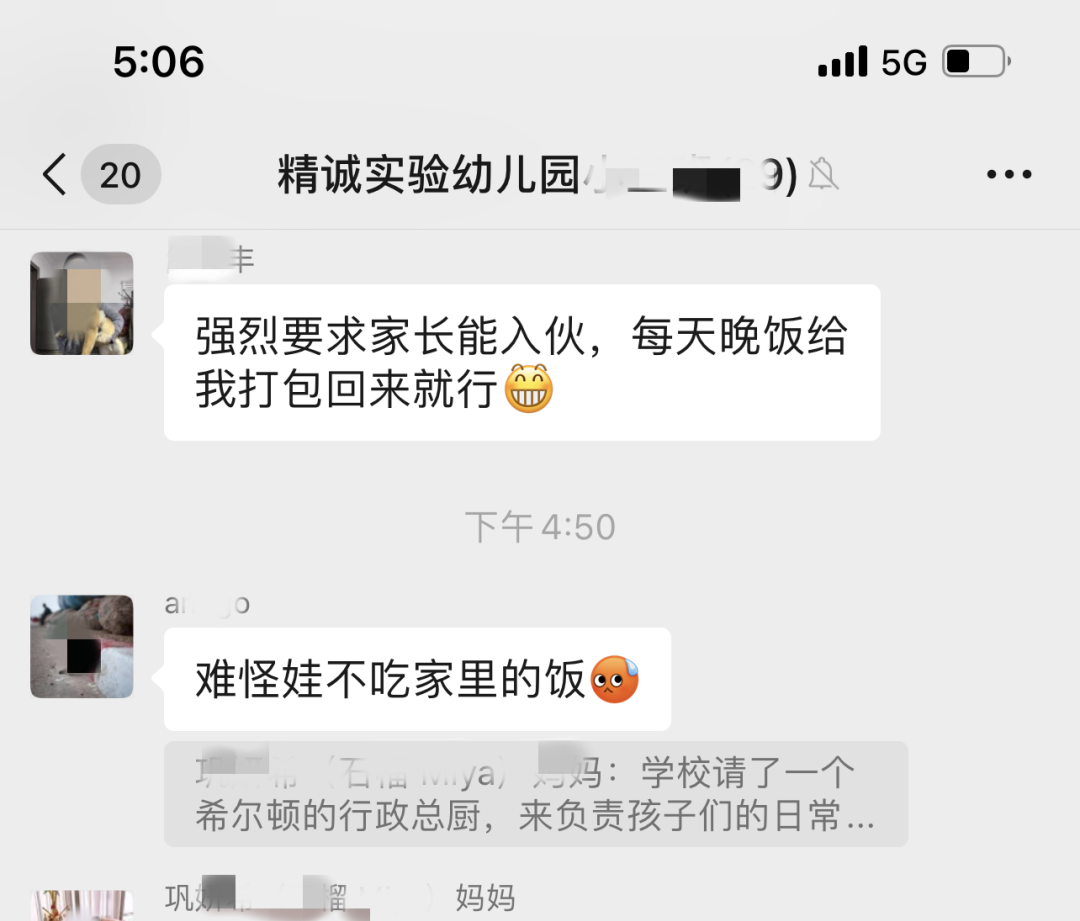Image resolution: width=1080 pixels, height=921 pixels.
Task: Open avatar of sender of 难怪娃不吃家里的饭
Action: [x=82, y=646]
